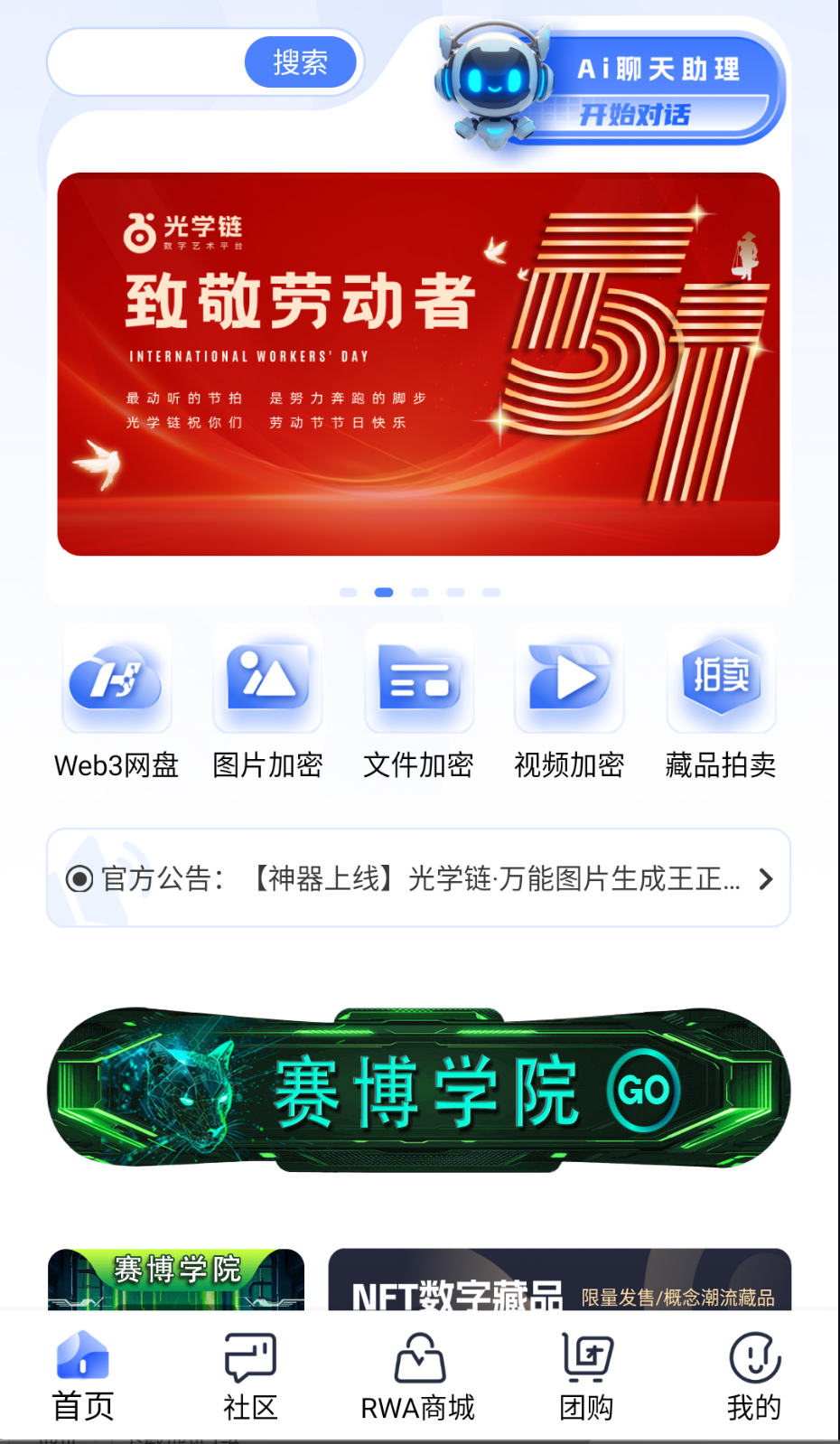The image size is (840, 1444).
Task: Tap the 搜索 search button
Action: 302,62
